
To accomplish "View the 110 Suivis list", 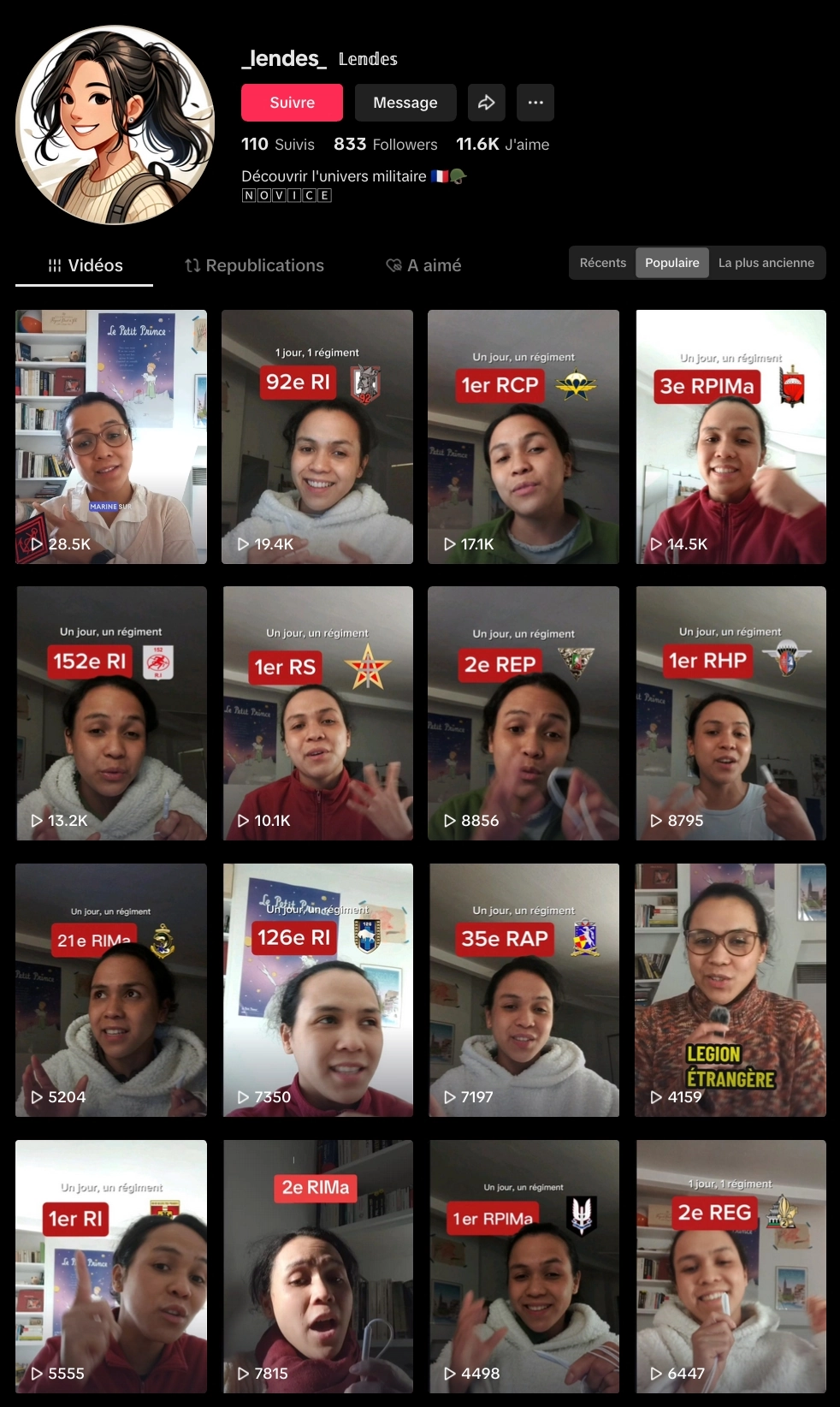I will coord(278,145).
